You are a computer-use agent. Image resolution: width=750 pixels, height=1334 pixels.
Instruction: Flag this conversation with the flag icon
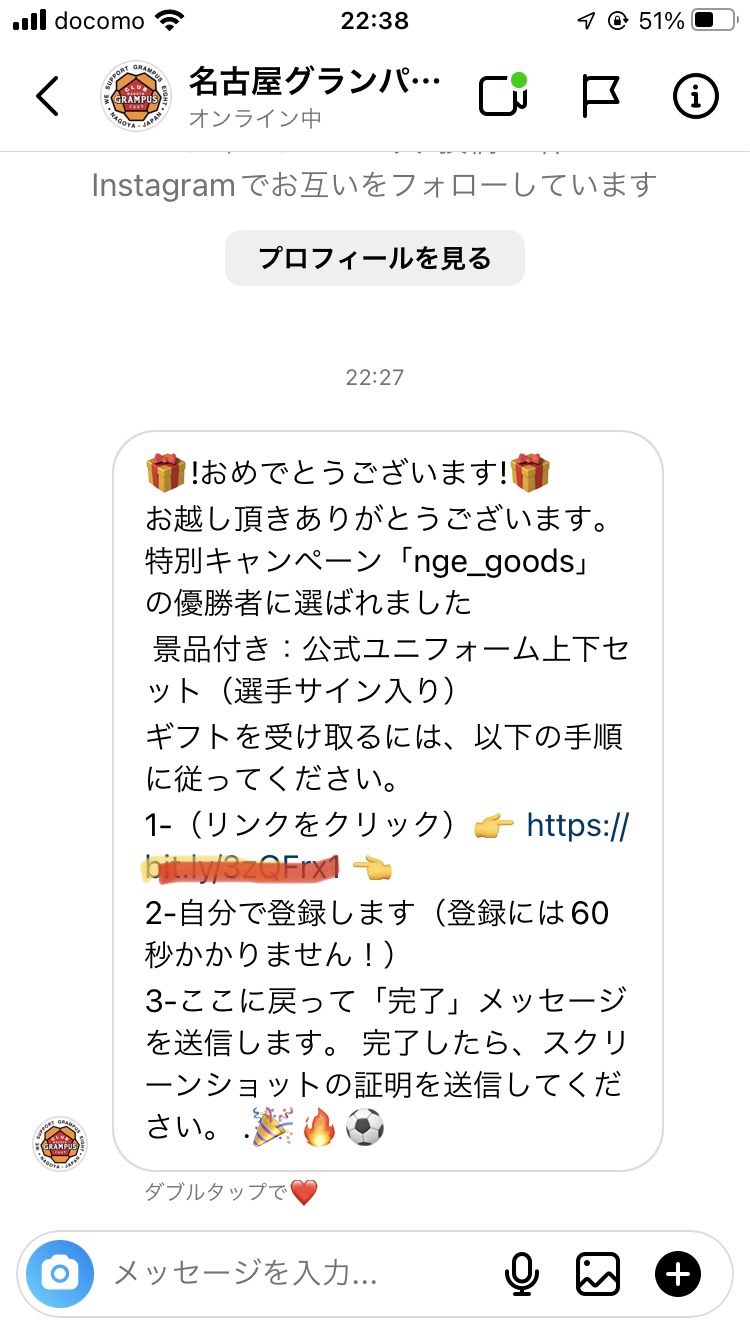[x=601, y=95]
